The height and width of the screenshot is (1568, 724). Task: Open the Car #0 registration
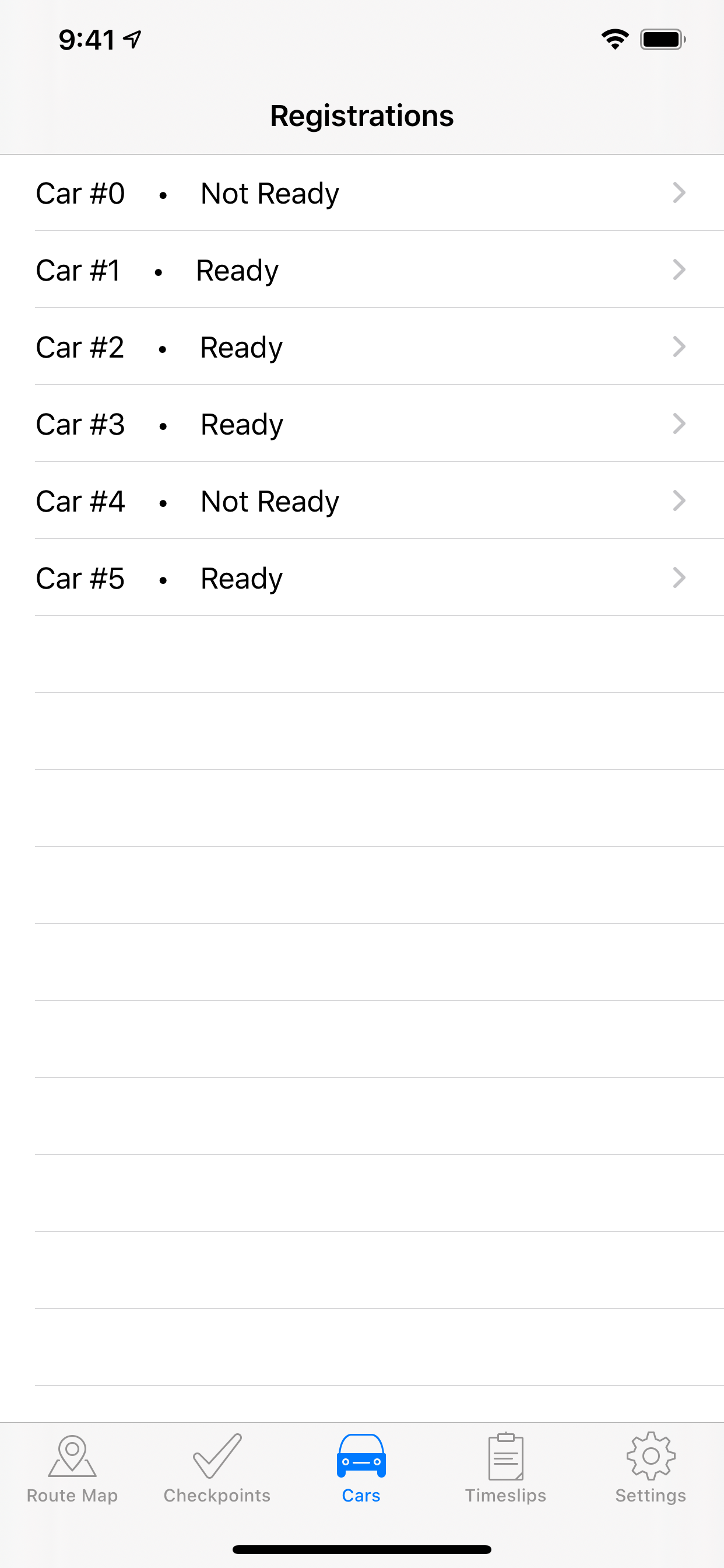(361, 193)
